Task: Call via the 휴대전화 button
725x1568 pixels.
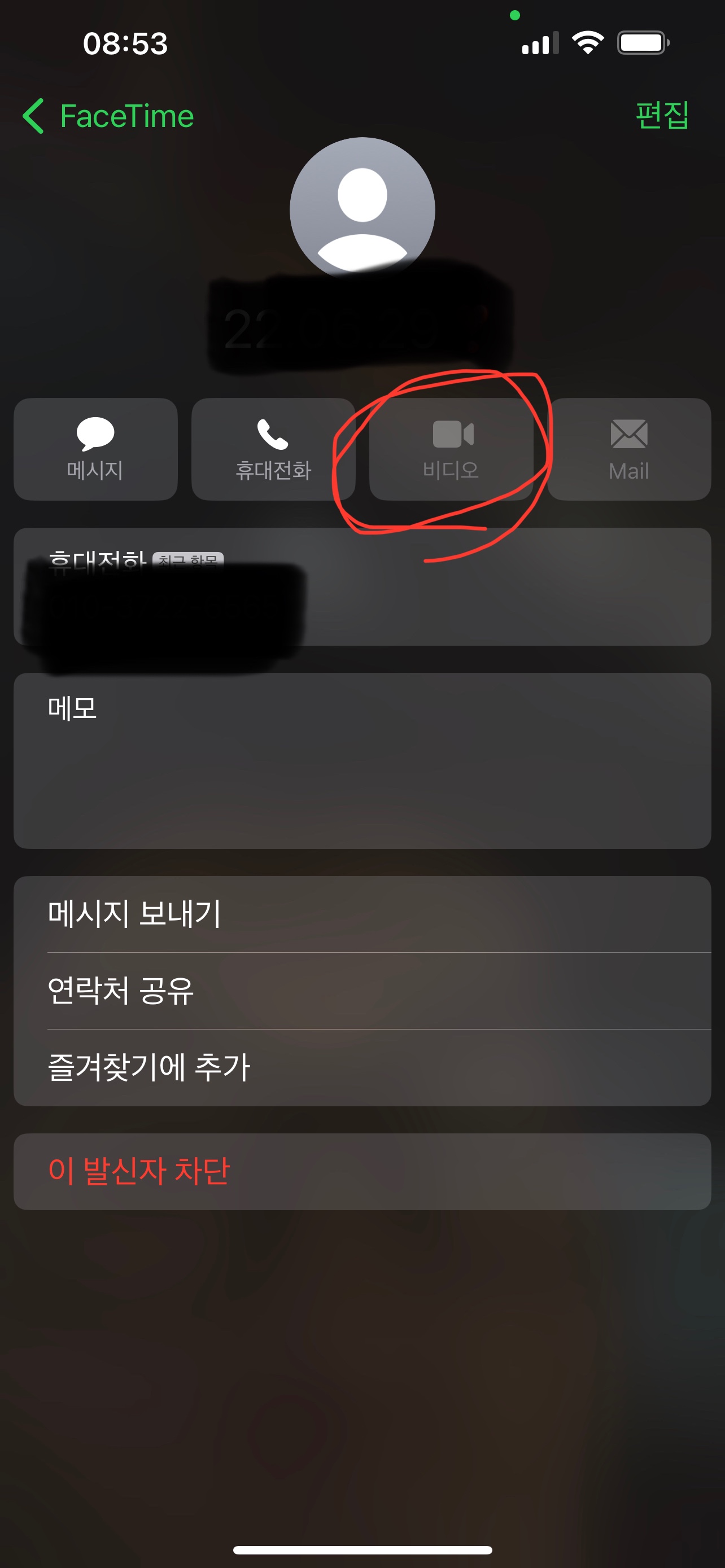Action: [273, 449]
